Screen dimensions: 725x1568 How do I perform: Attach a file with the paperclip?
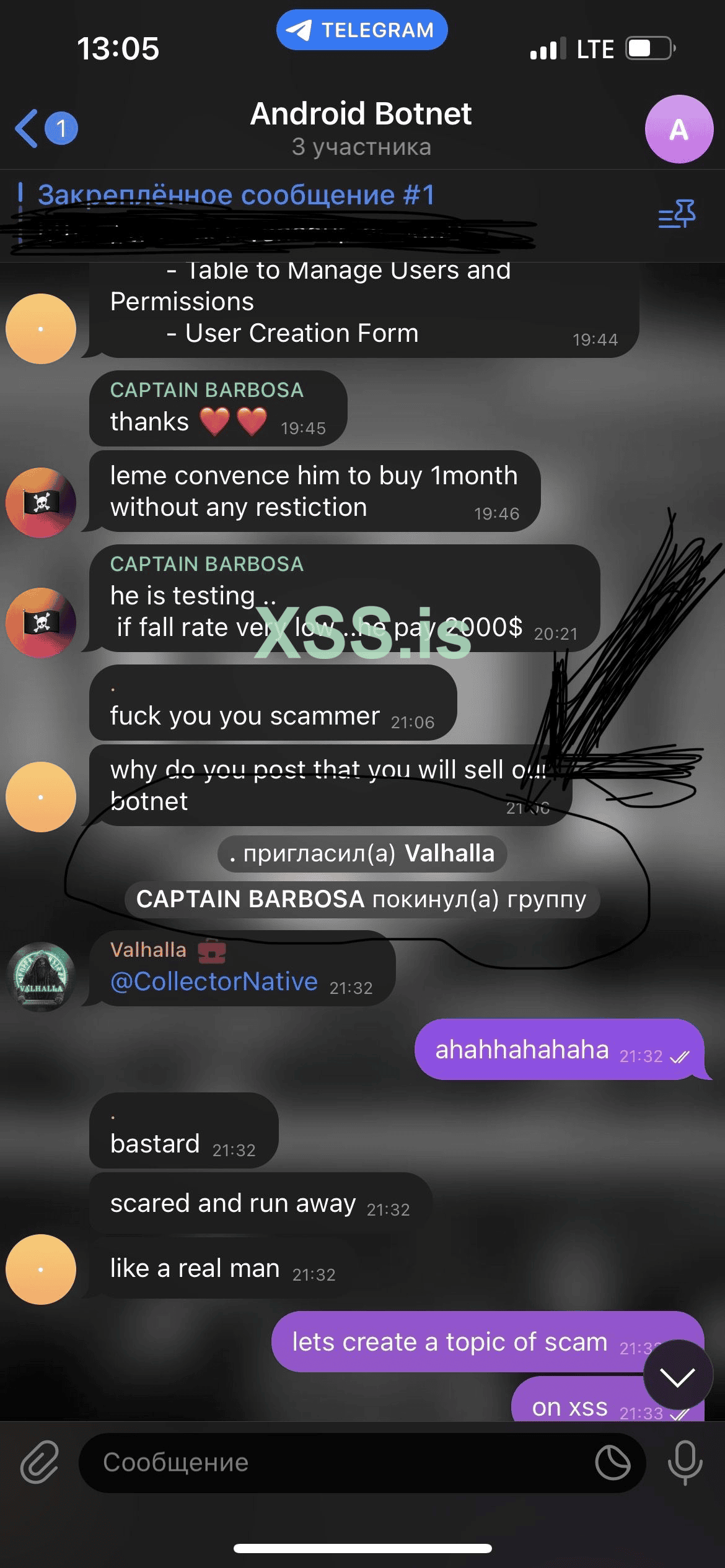(x=40, y=1462)
